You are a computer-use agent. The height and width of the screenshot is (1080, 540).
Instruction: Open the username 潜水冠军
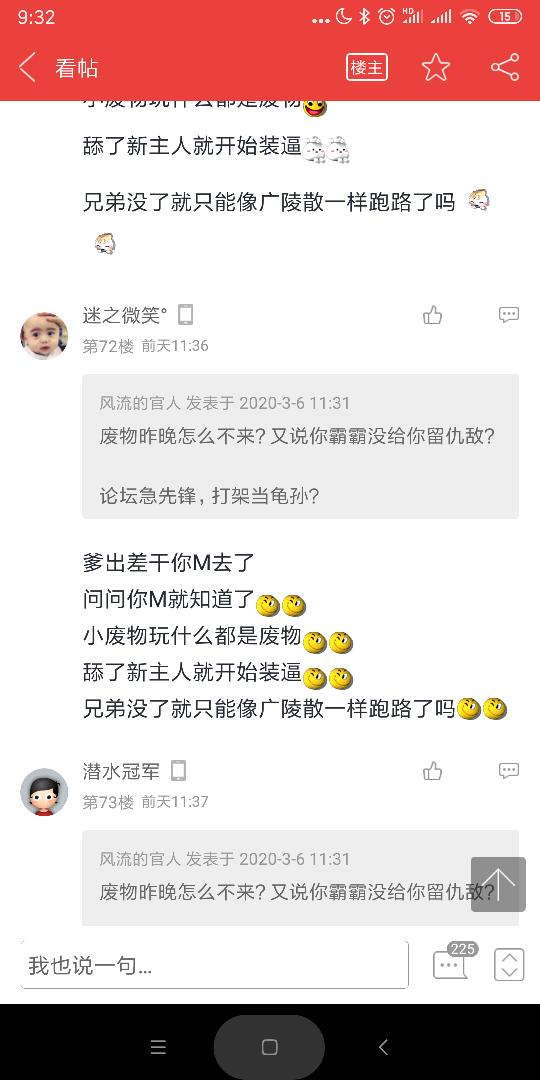(121, 771)
